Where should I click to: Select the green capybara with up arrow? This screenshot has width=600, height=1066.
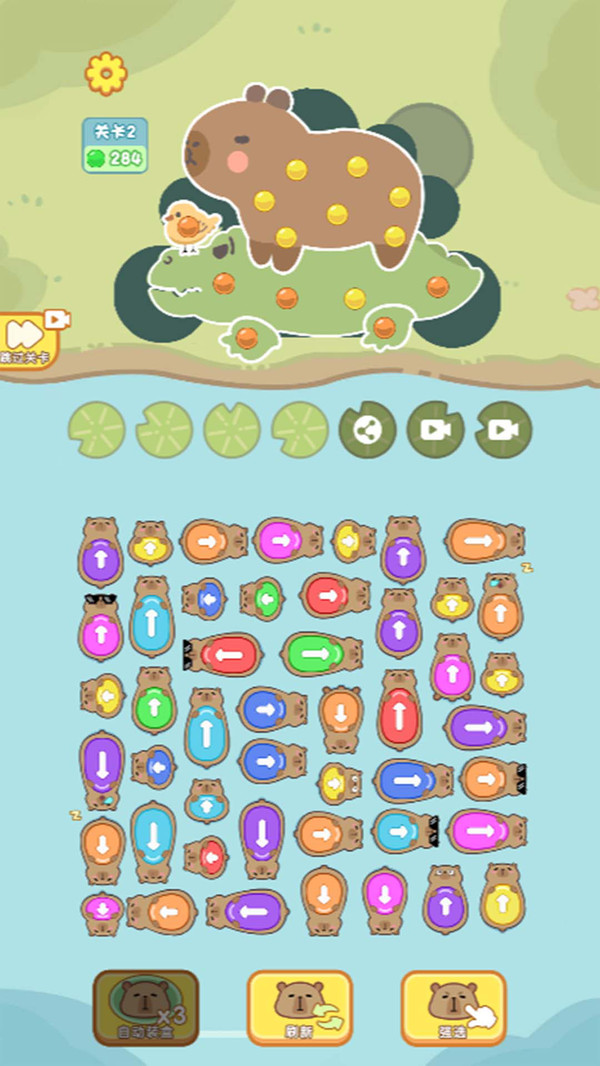[x=154, y=700]
